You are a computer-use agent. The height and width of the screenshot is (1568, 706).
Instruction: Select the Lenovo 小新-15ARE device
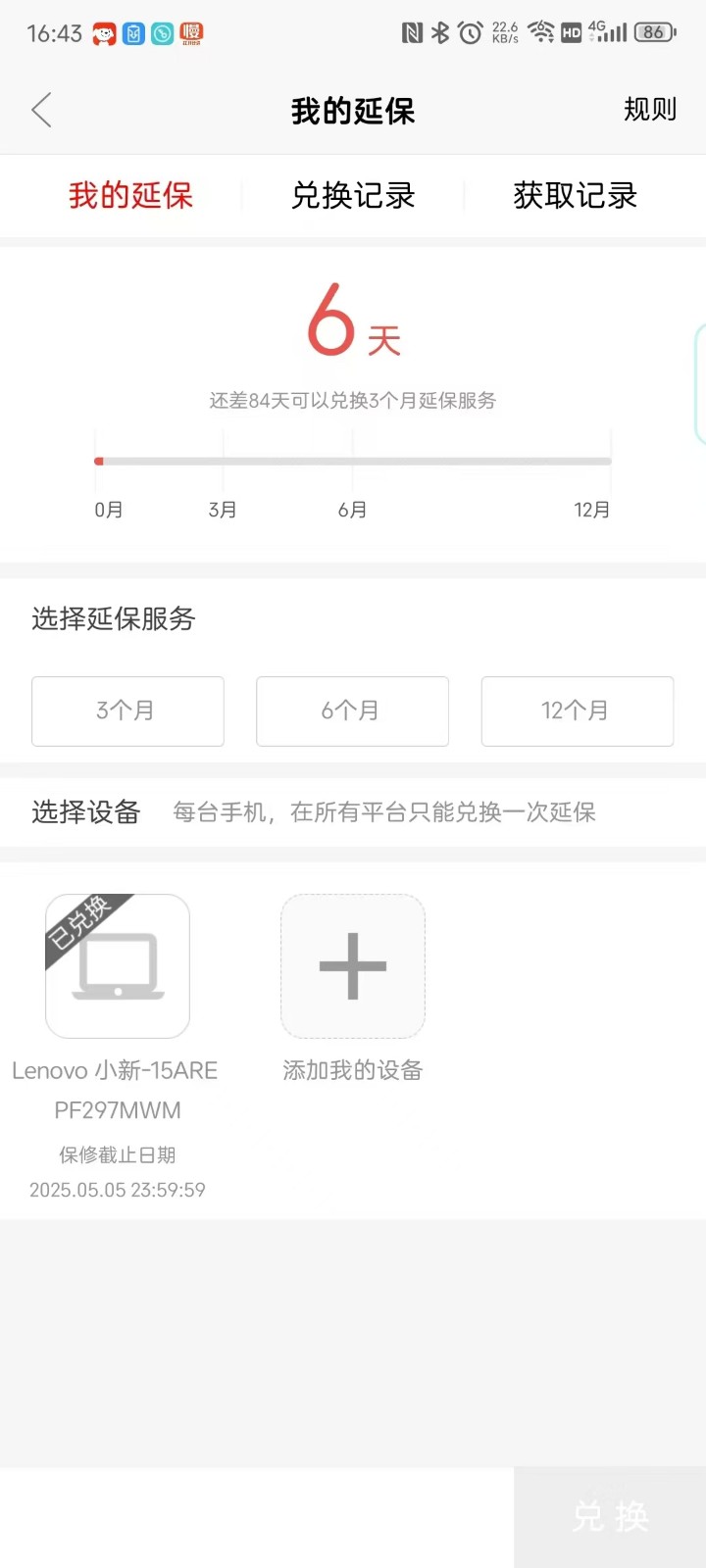click(x=118, y=966)
